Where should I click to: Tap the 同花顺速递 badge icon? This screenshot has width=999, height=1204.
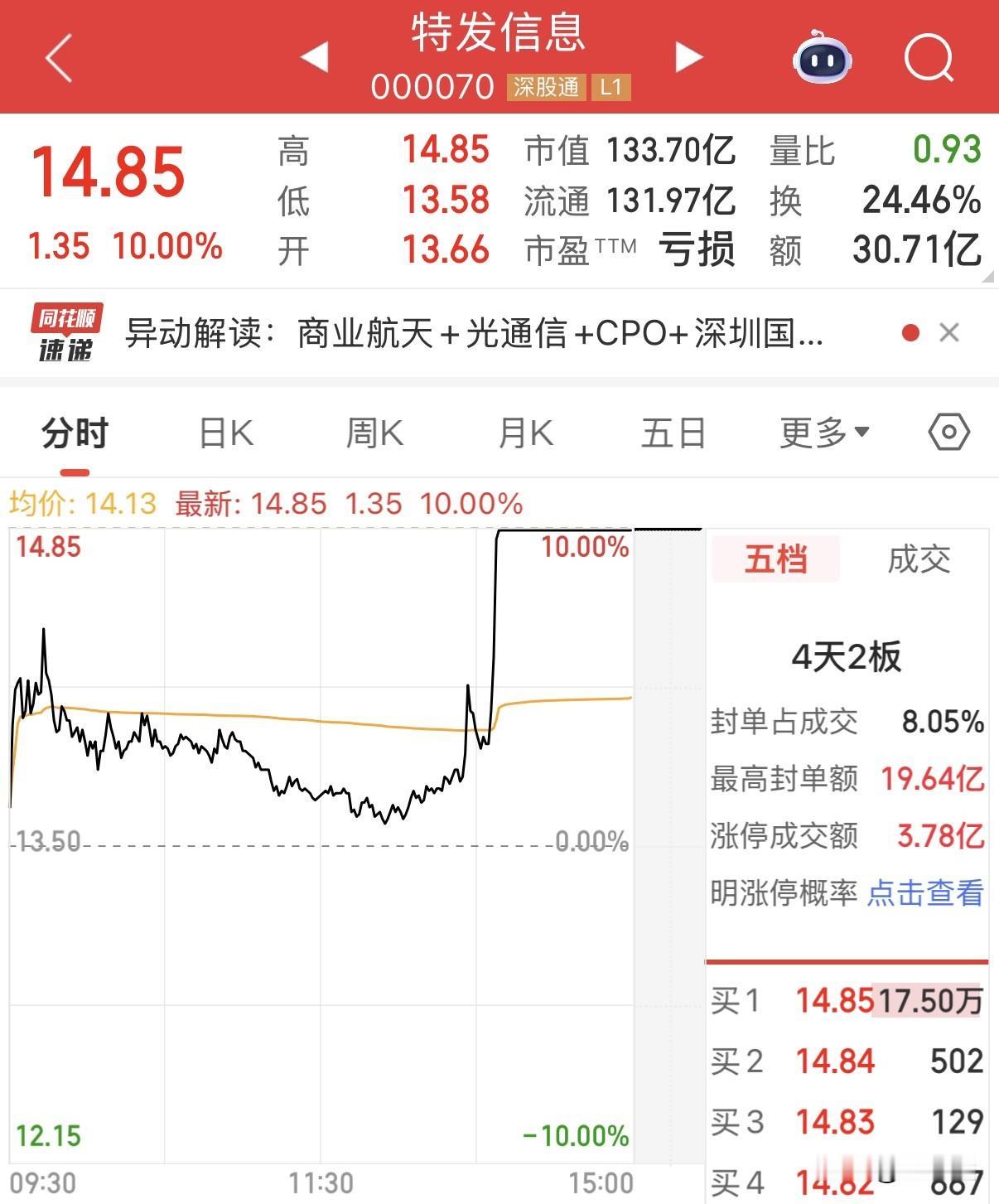(68, 332)
